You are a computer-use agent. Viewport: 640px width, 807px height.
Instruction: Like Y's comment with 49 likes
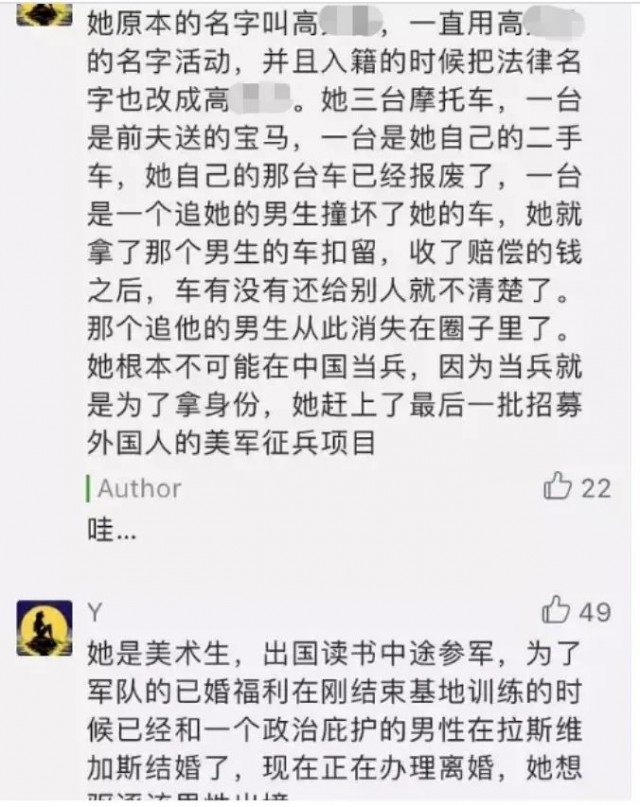point(555,610)
